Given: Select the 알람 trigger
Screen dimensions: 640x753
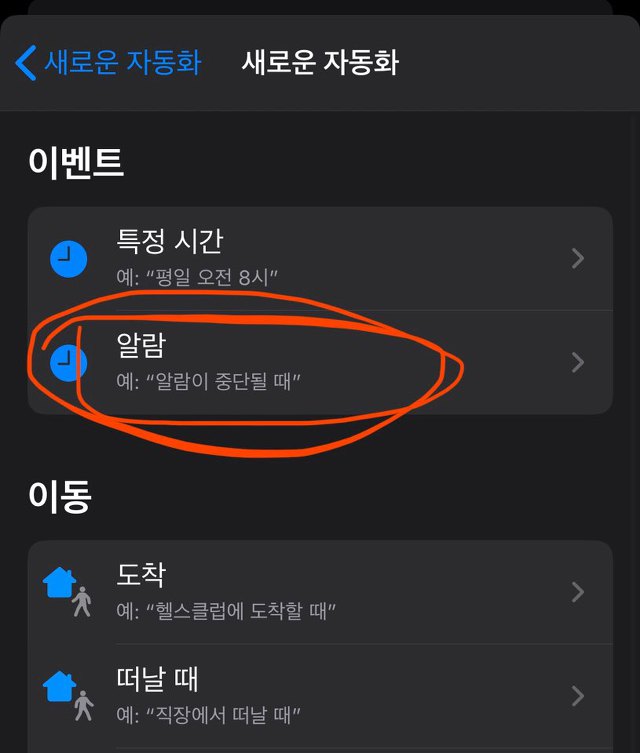Looking at the screenshot, I should pyautogui.click(x=320, y=362).
